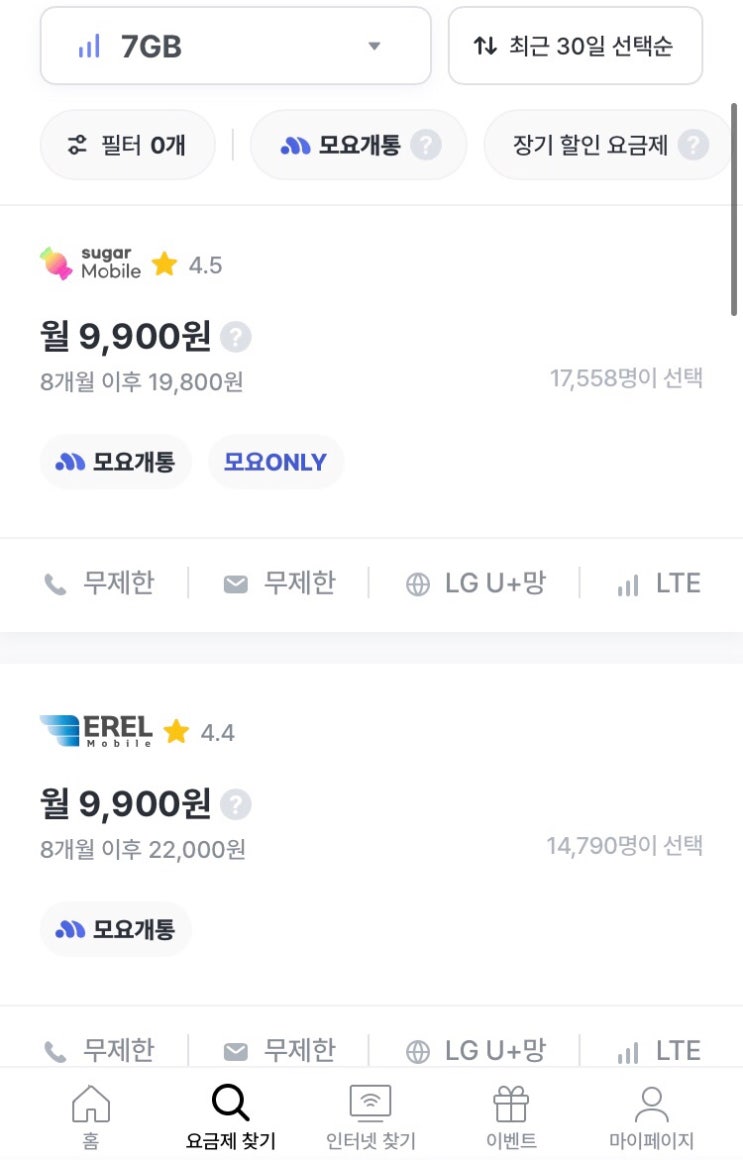Open the EREL Mobile 9,900원 plan card
Image resolution: width=743 pixels, height=1160 pixels.
coord(372,866)
